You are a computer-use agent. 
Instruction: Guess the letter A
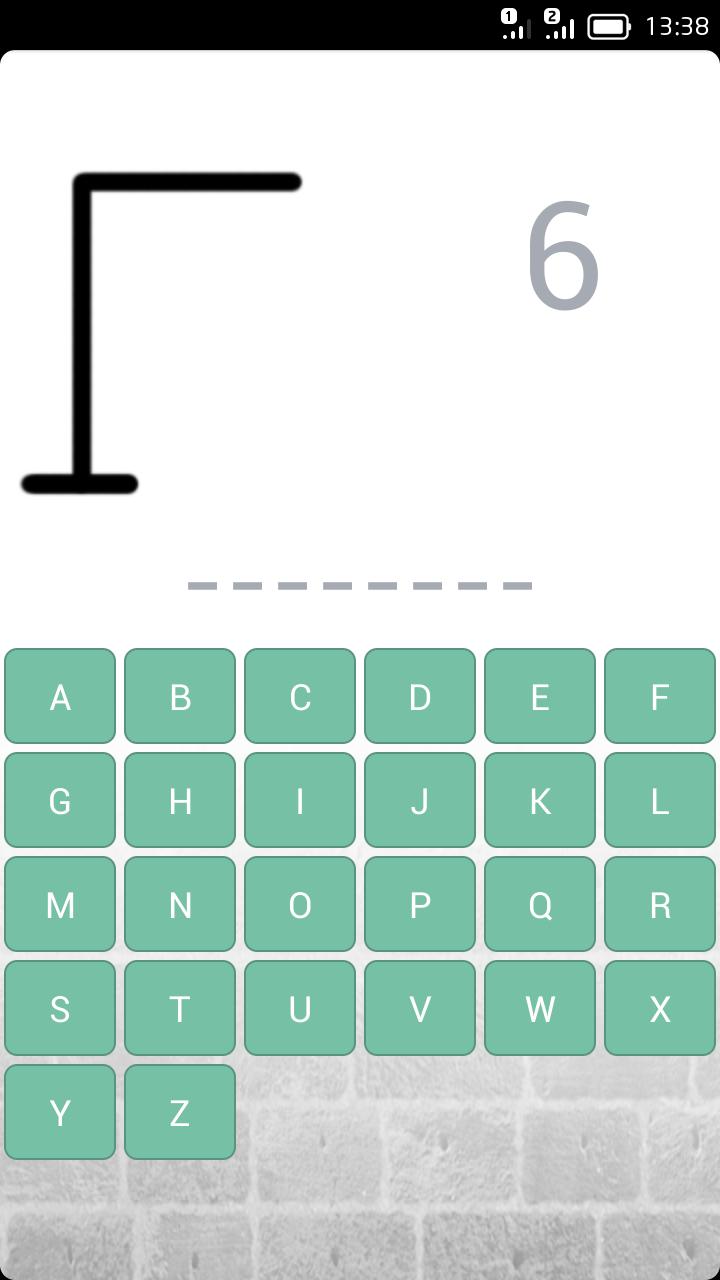coord(59,696)
